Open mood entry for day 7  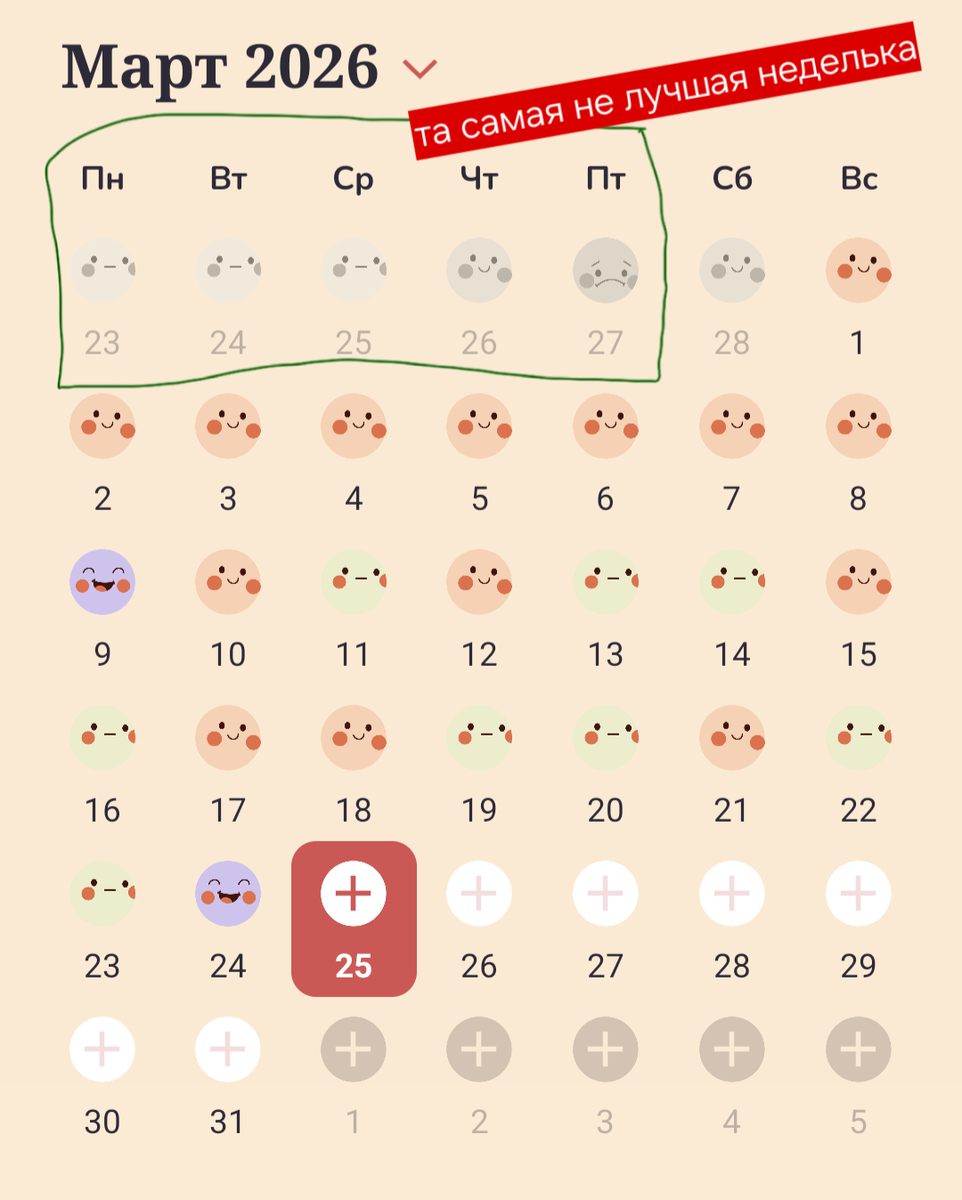pos(732,426)
